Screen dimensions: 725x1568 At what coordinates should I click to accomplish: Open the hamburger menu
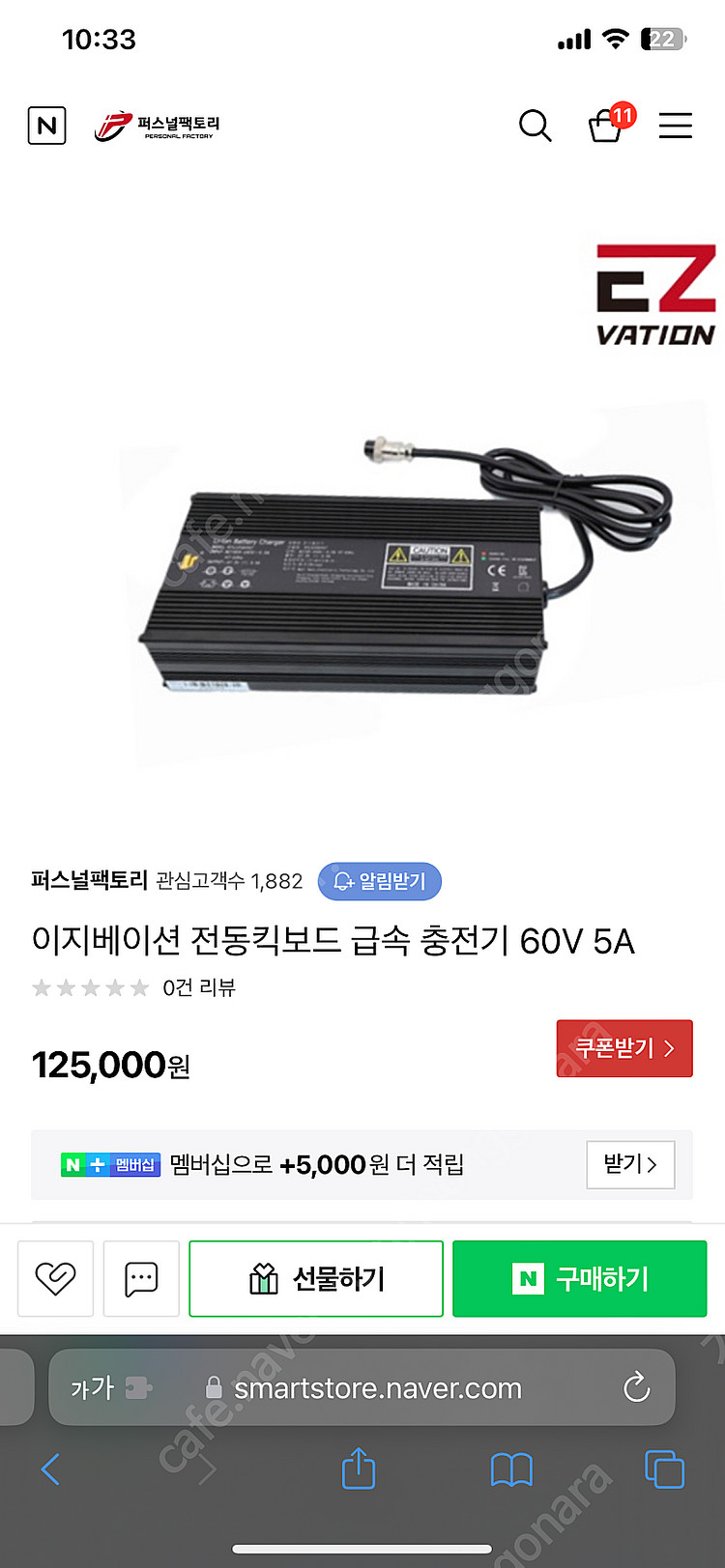[676, 127]
